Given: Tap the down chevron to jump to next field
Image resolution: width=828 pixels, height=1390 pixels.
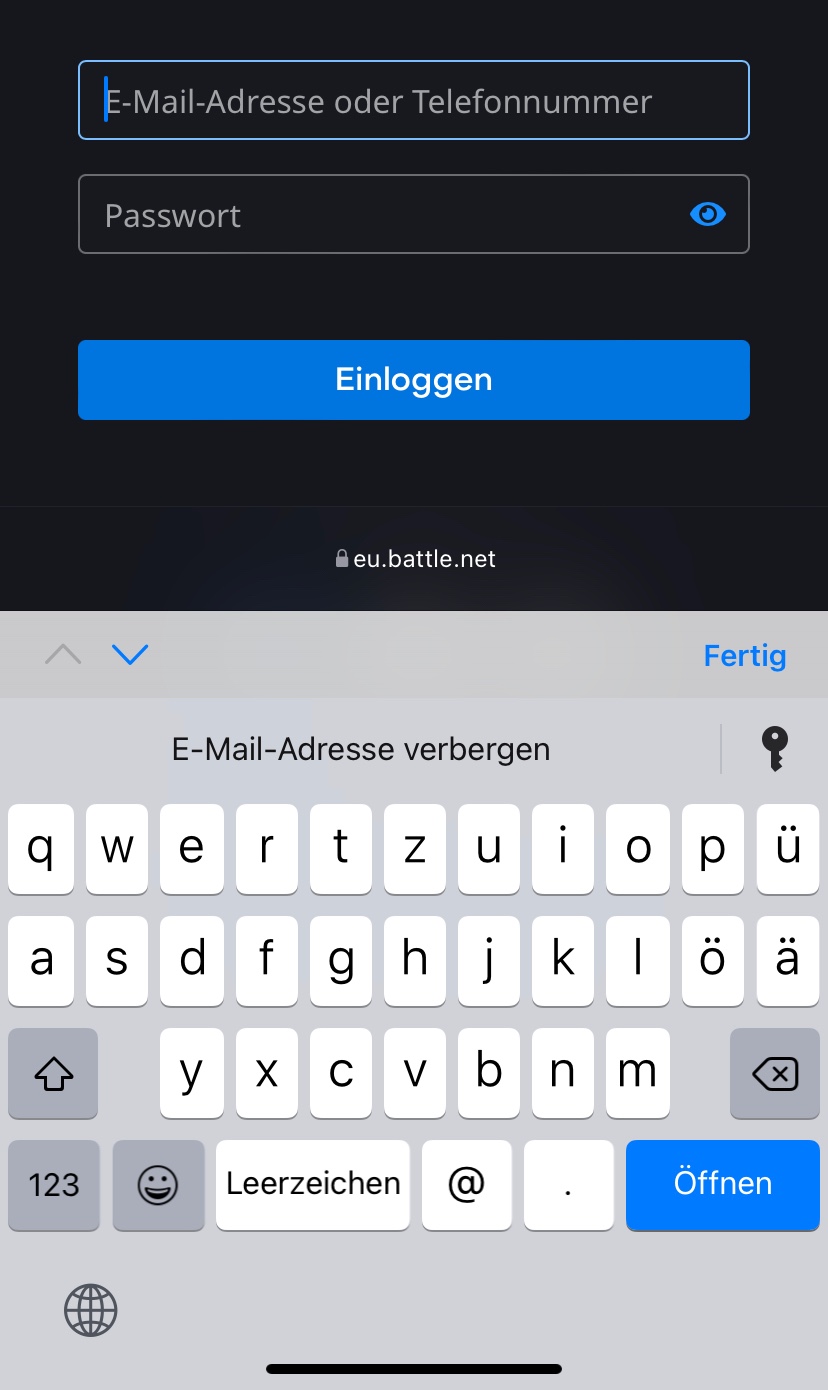Looking at the screenshot, I should pyautogui.click(x=130, y=654).
